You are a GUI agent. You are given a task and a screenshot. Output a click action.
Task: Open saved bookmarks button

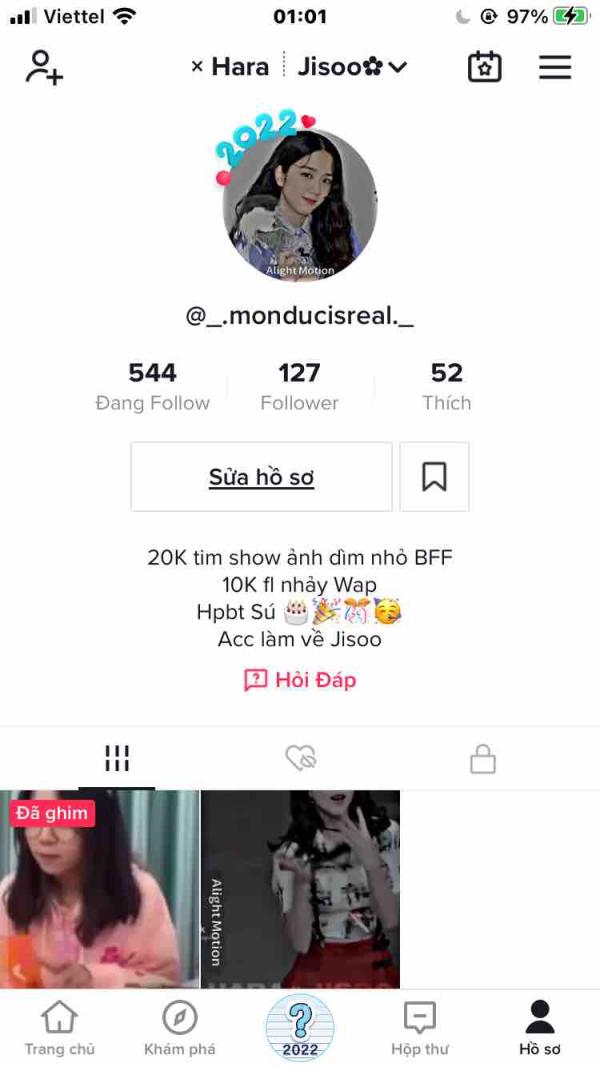tap(434, 477)
